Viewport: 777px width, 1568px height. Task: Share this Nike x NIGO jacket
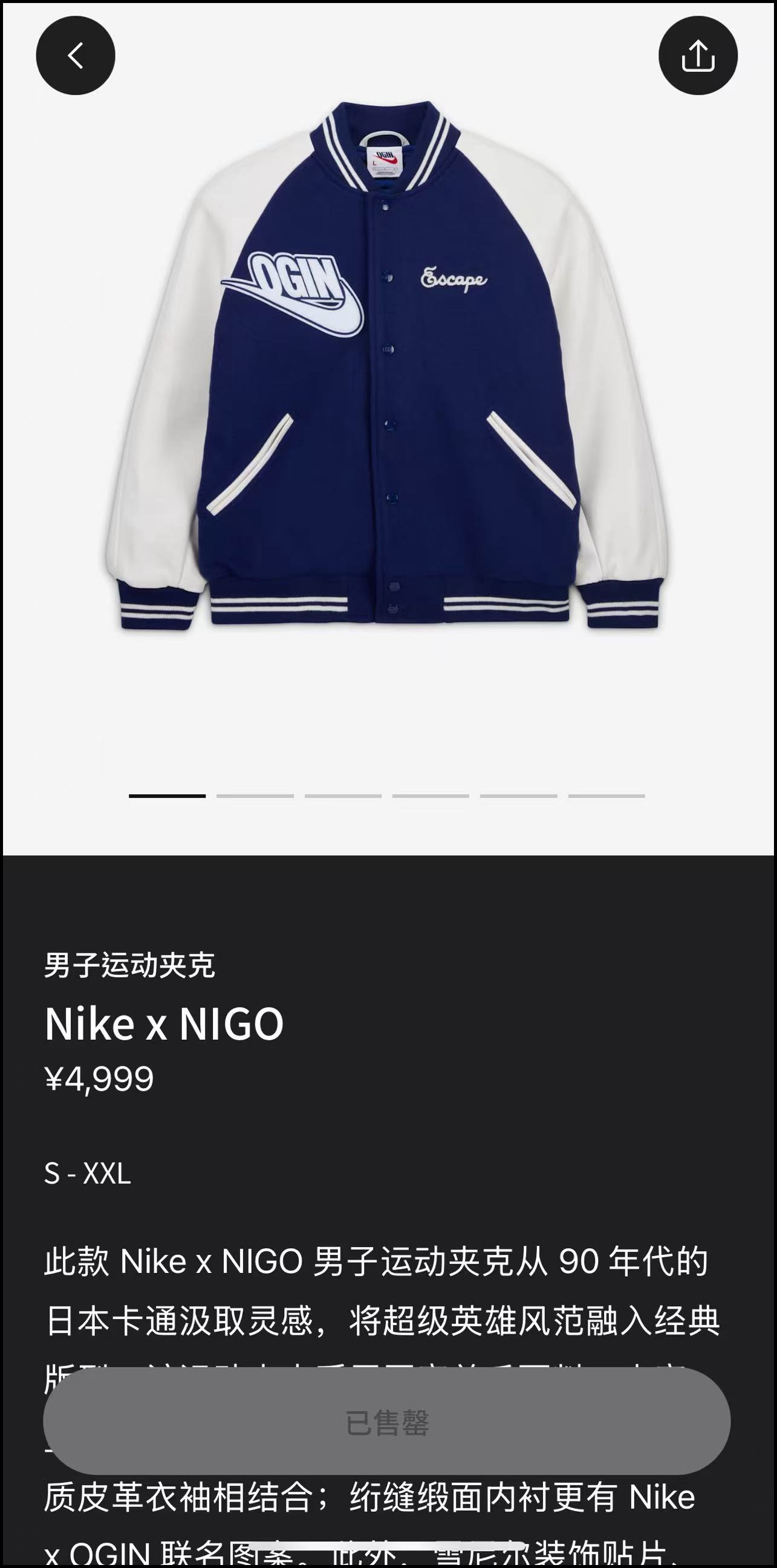point(698,56)
